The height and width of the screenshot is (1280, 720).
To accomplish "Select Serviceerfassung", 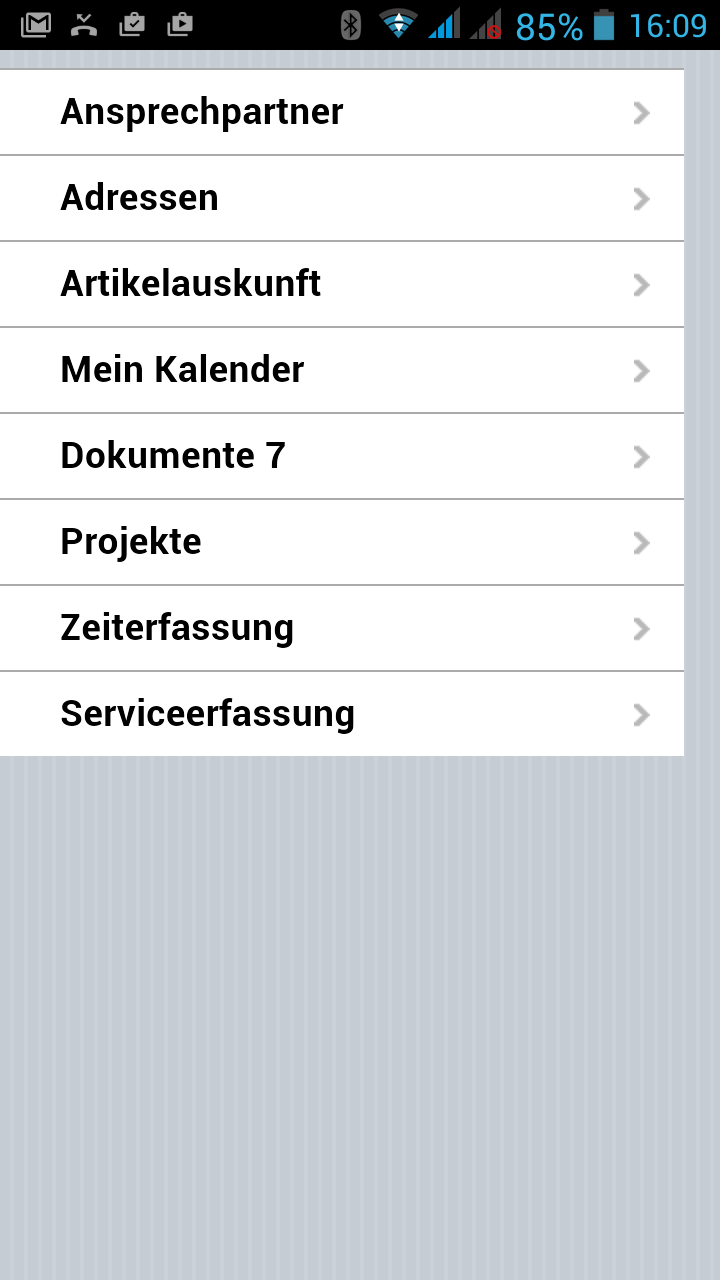I will 342,714.
